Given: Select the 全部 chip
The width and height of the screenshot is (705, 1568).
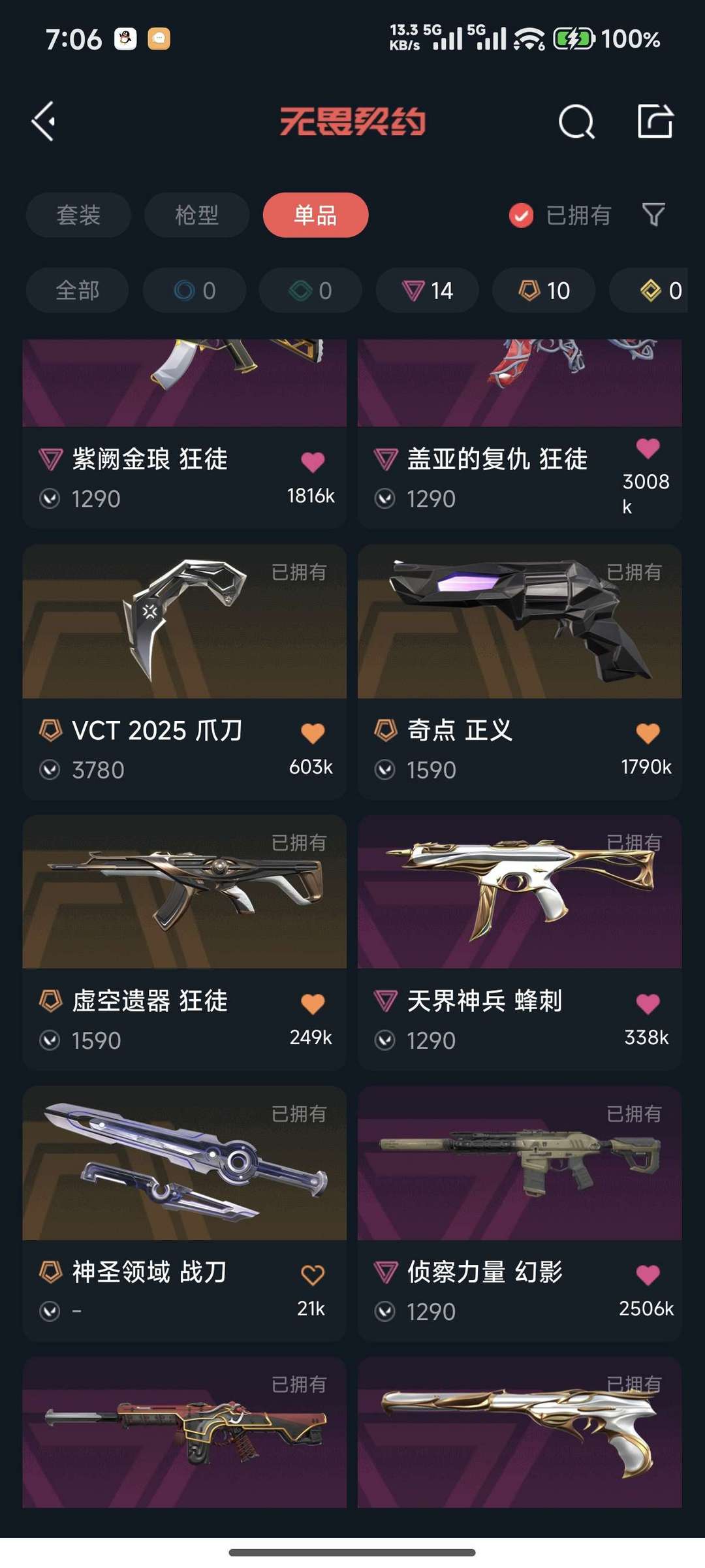Looking at the screenshot, I should click(x=77, y=291).
